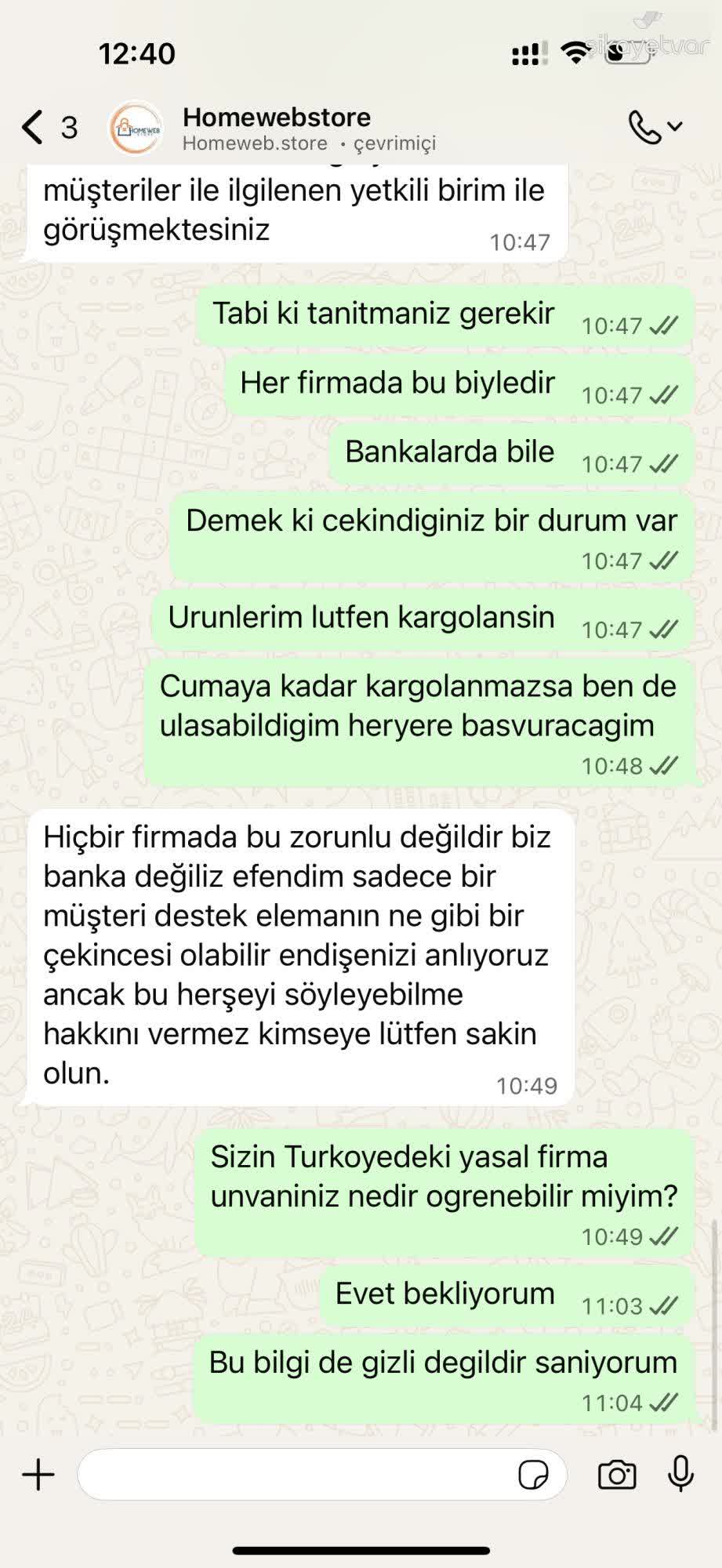The width and height of the screenshot is (722, 1568).
Task: Open Homewebstore profile picture
Action: [x=136, y=128]
